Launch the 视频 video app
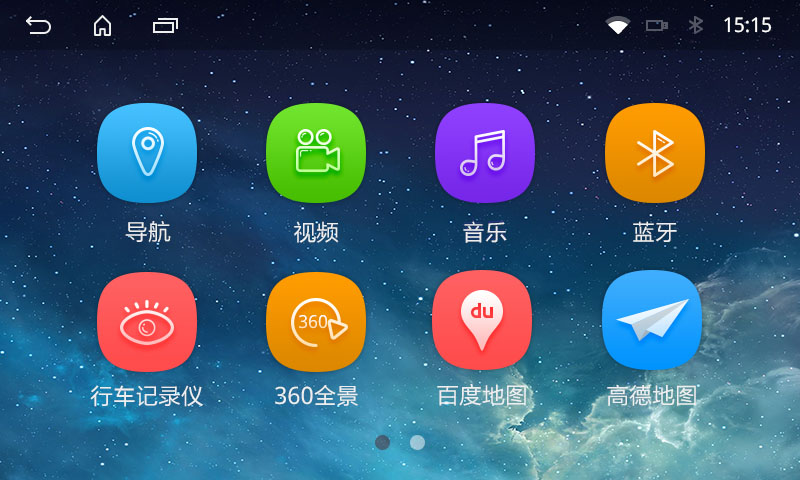800x480 pixels. pyautogui.click(x=316, y=153)
